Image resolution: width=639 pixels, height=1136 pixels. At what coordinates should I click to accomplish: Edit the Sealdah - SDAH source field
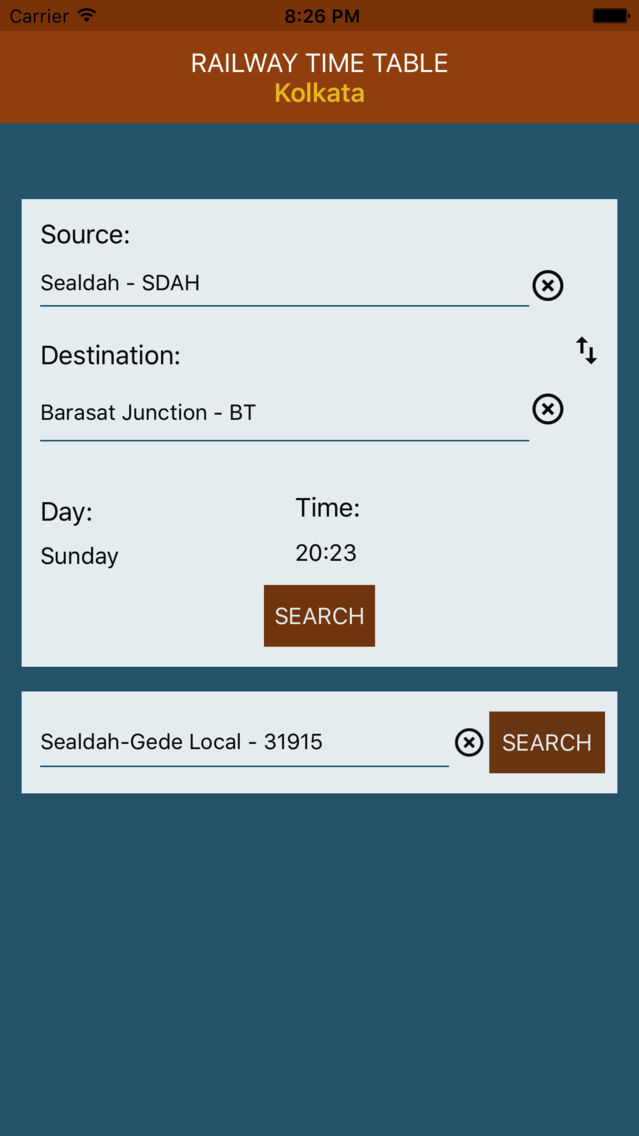point(284,283)
